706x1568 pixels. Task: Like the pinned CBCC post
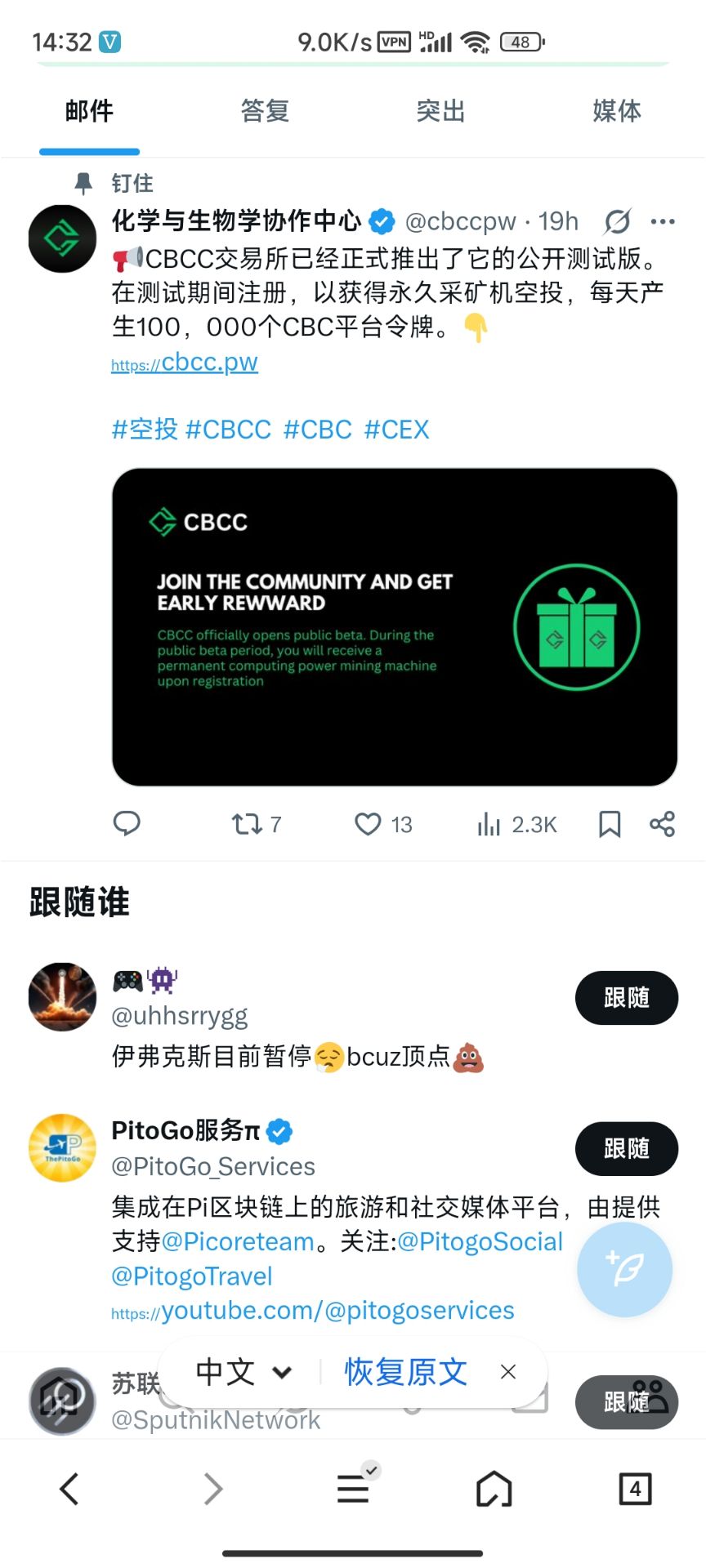click(368, 824)
